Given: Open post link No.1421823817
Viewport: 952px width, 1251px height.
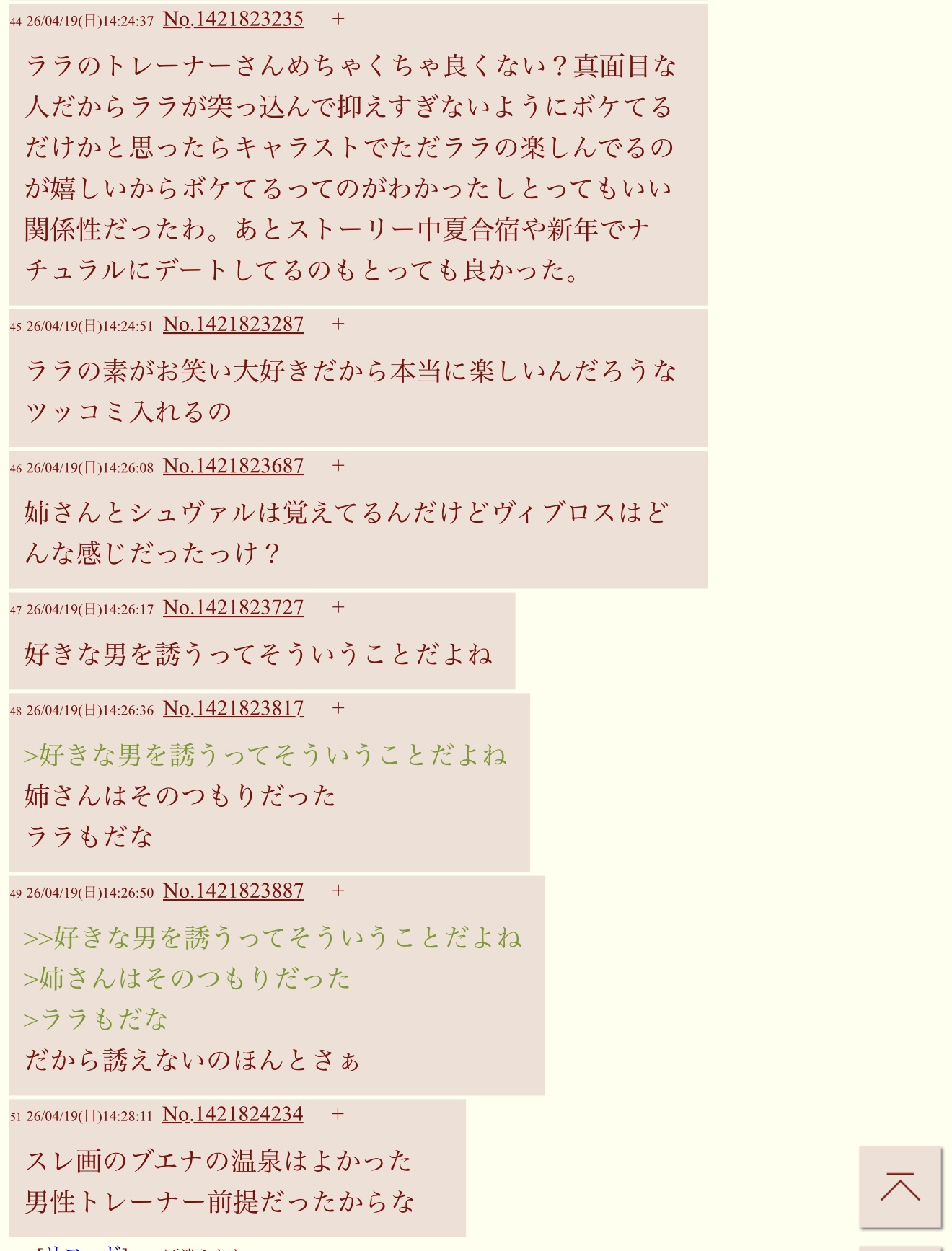Looking at the screenshot, I should click(x=233, y=709).
